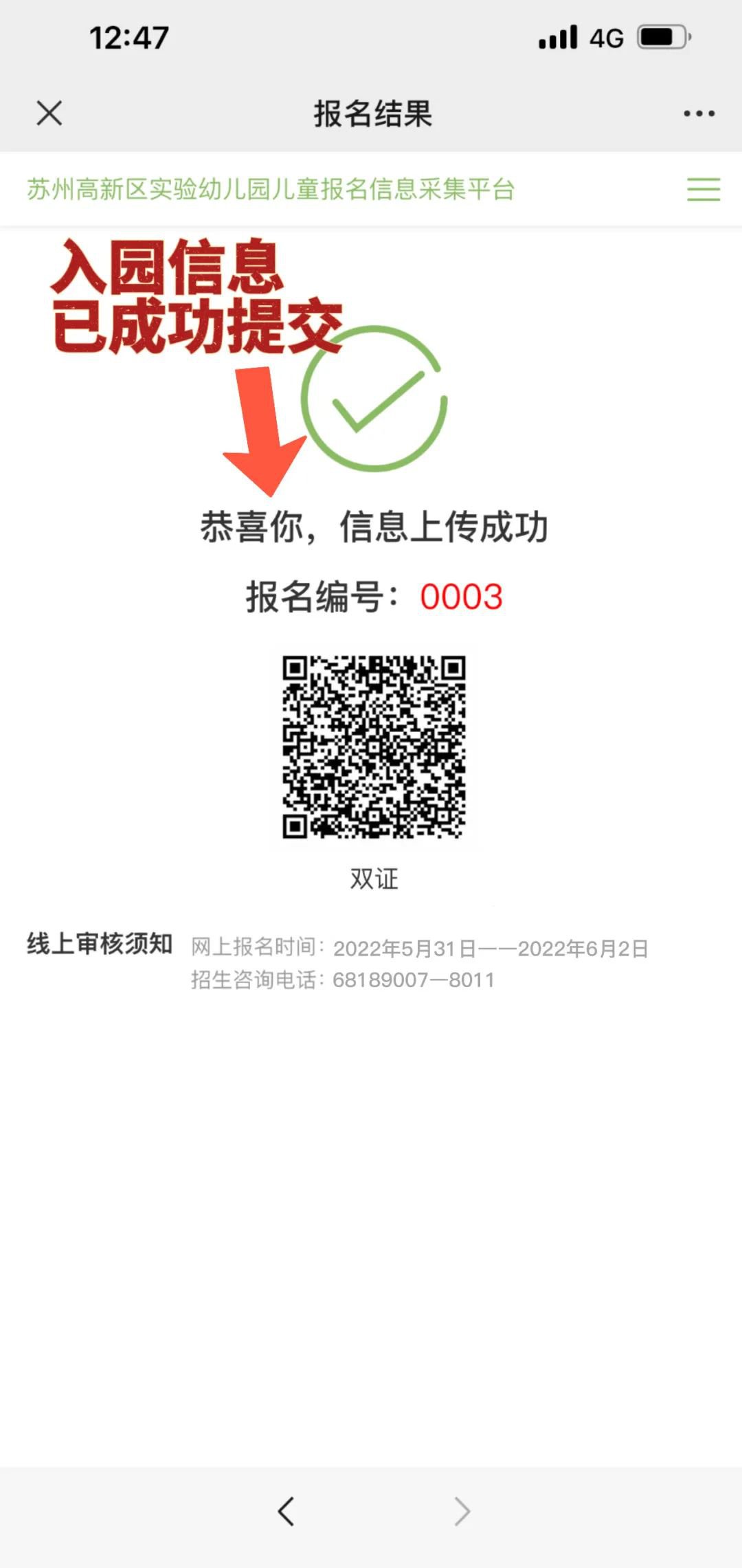Viewport: 742px width, 1568px height.
Task: Close the 报名结果 page
Action: click(49, 113)
